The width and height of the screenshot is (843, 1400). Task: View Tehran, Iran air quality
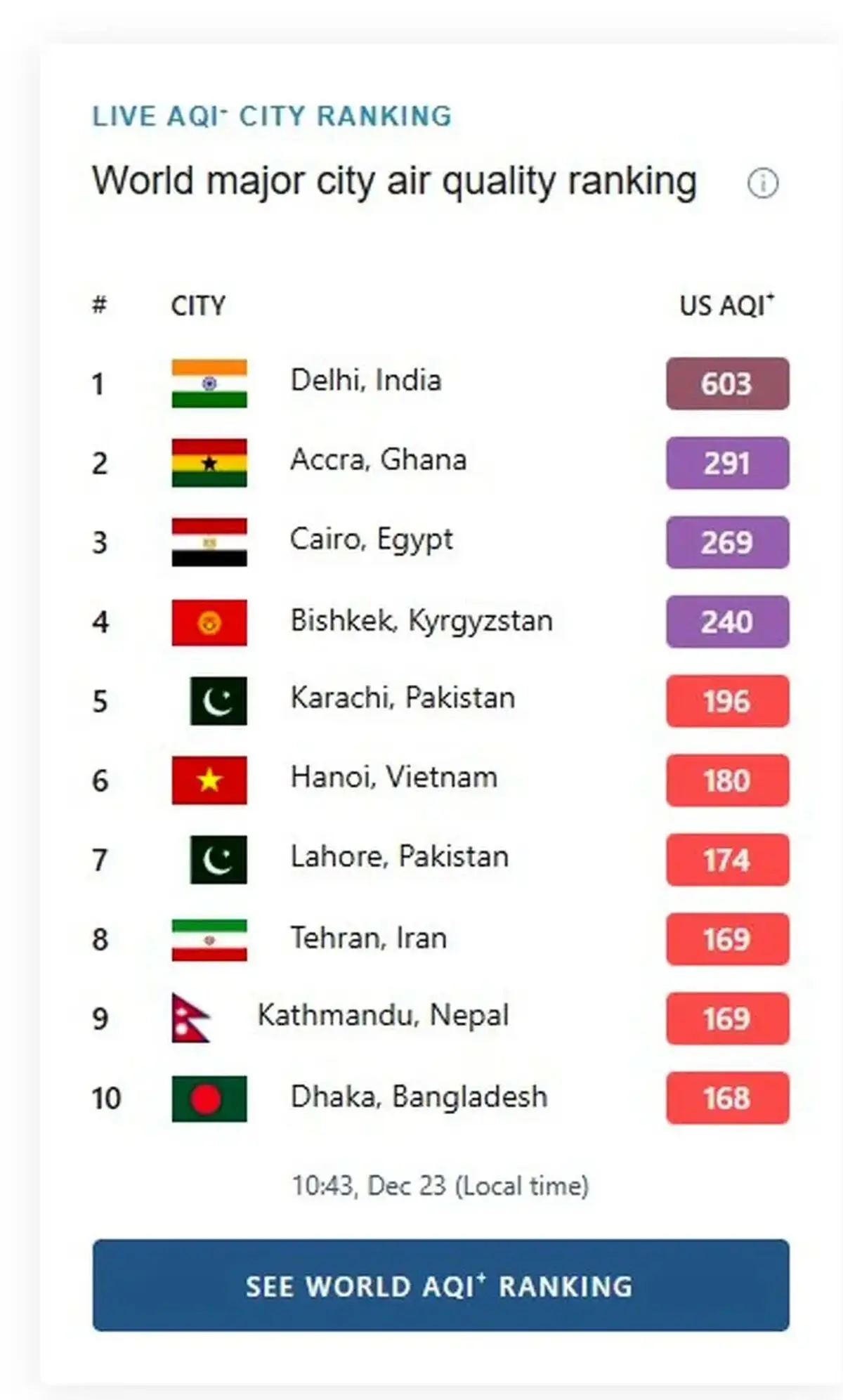tap(440, 939)
